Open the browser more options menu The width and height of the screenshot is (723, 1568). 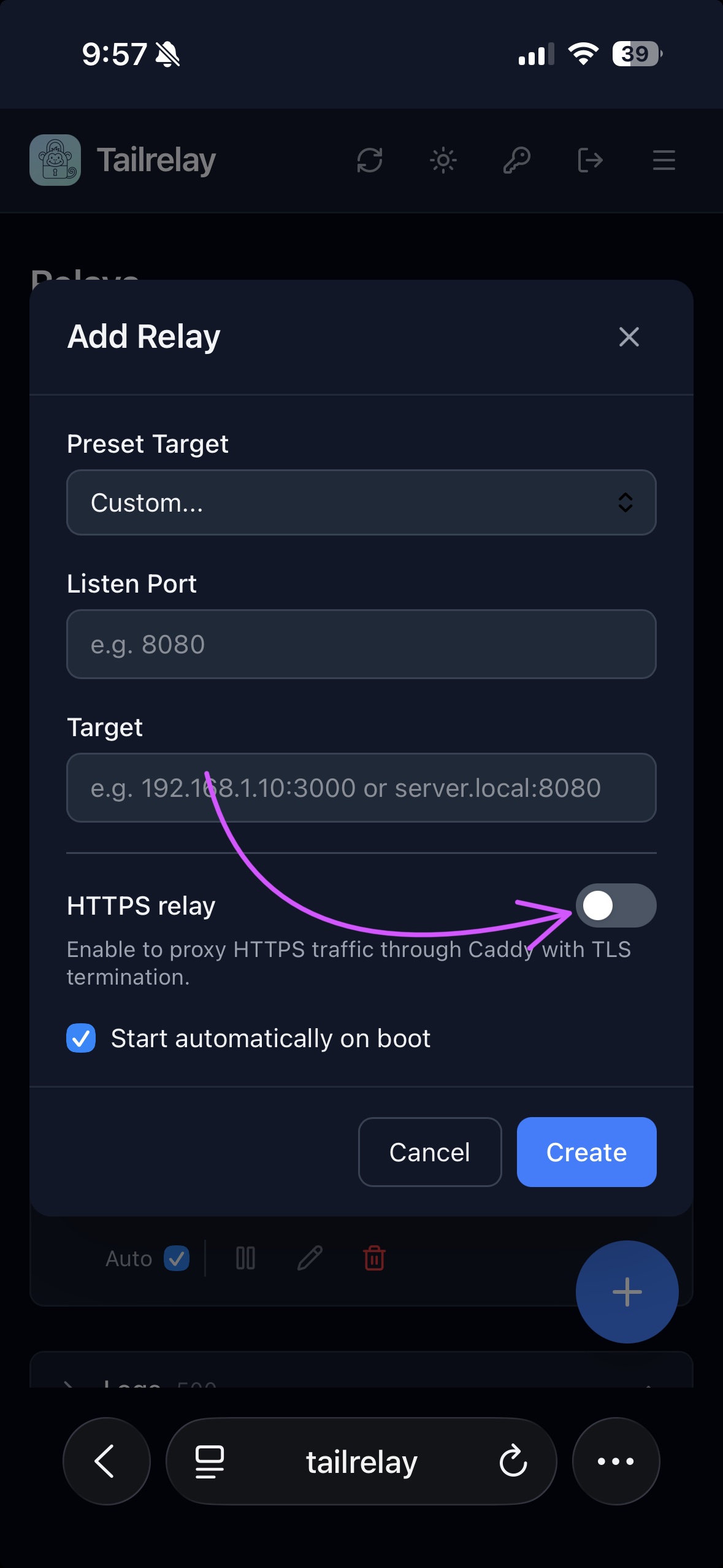(x=615, y=1461)
